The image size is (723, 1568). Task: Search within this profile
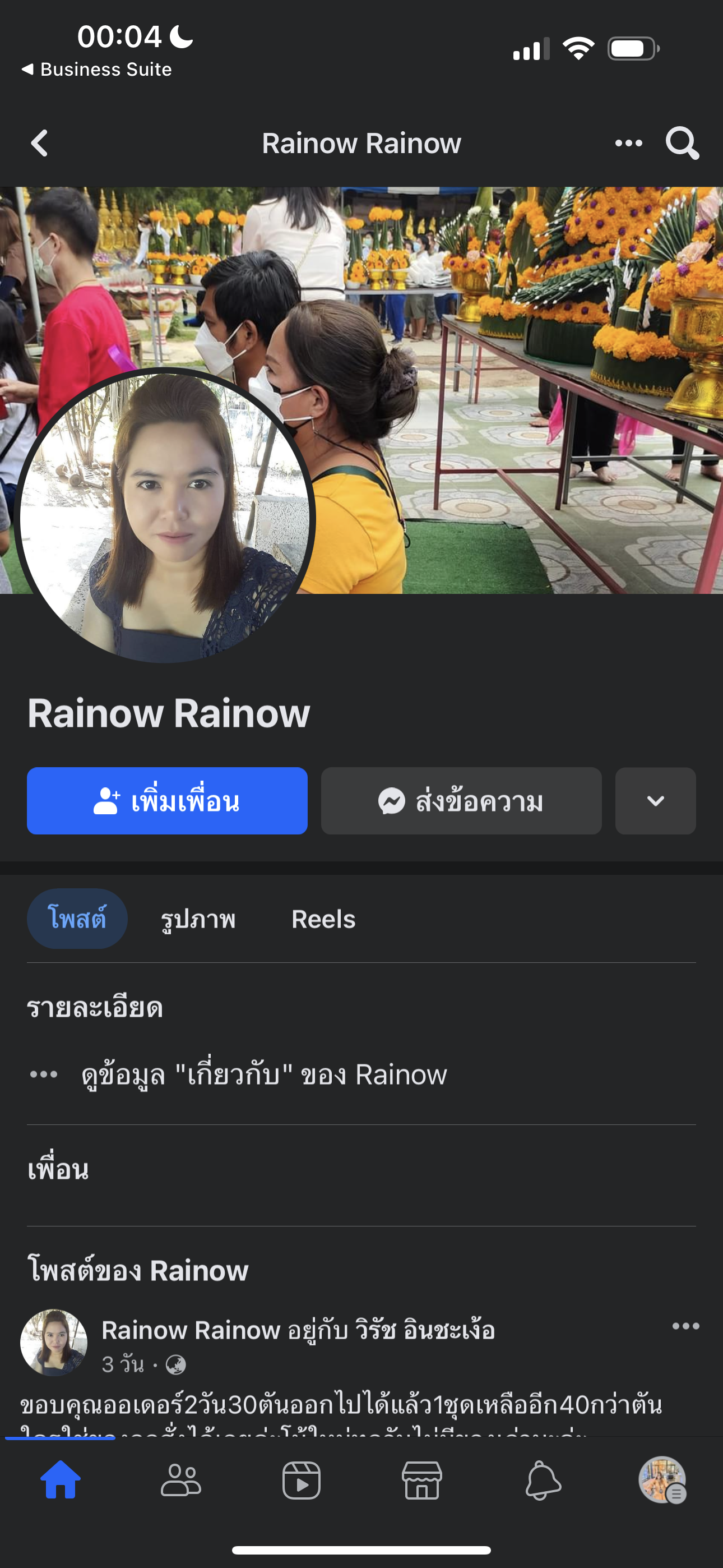(682, 144)
